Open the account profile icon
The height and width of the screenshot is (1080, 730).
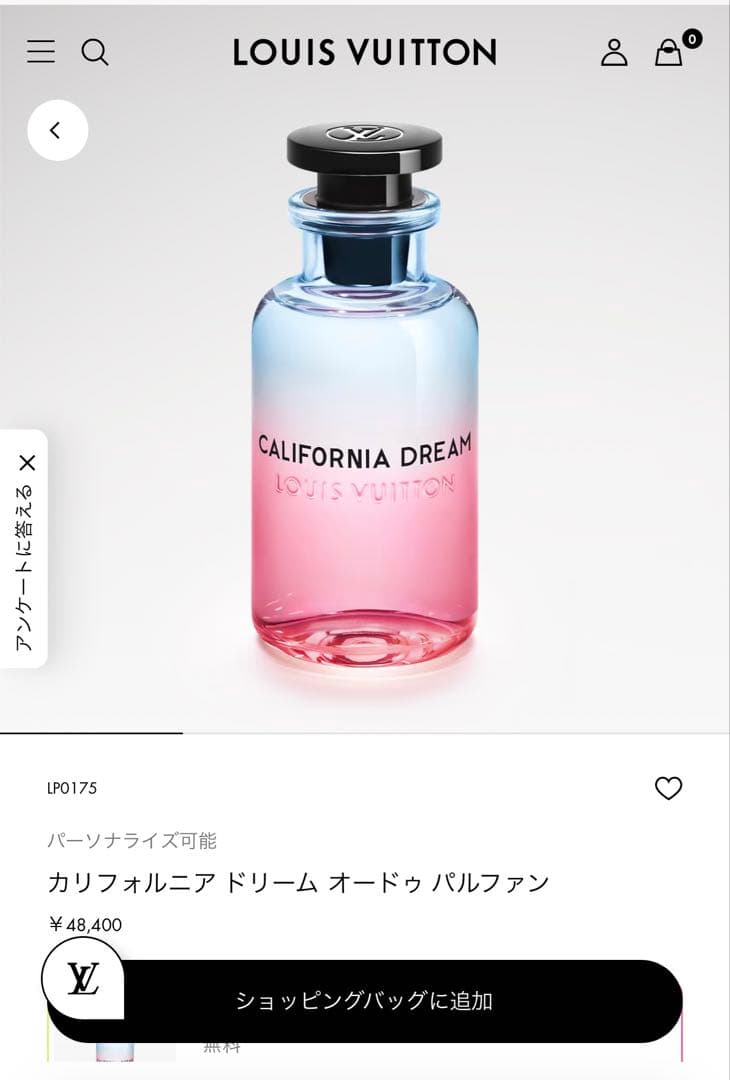pos(614,52)
